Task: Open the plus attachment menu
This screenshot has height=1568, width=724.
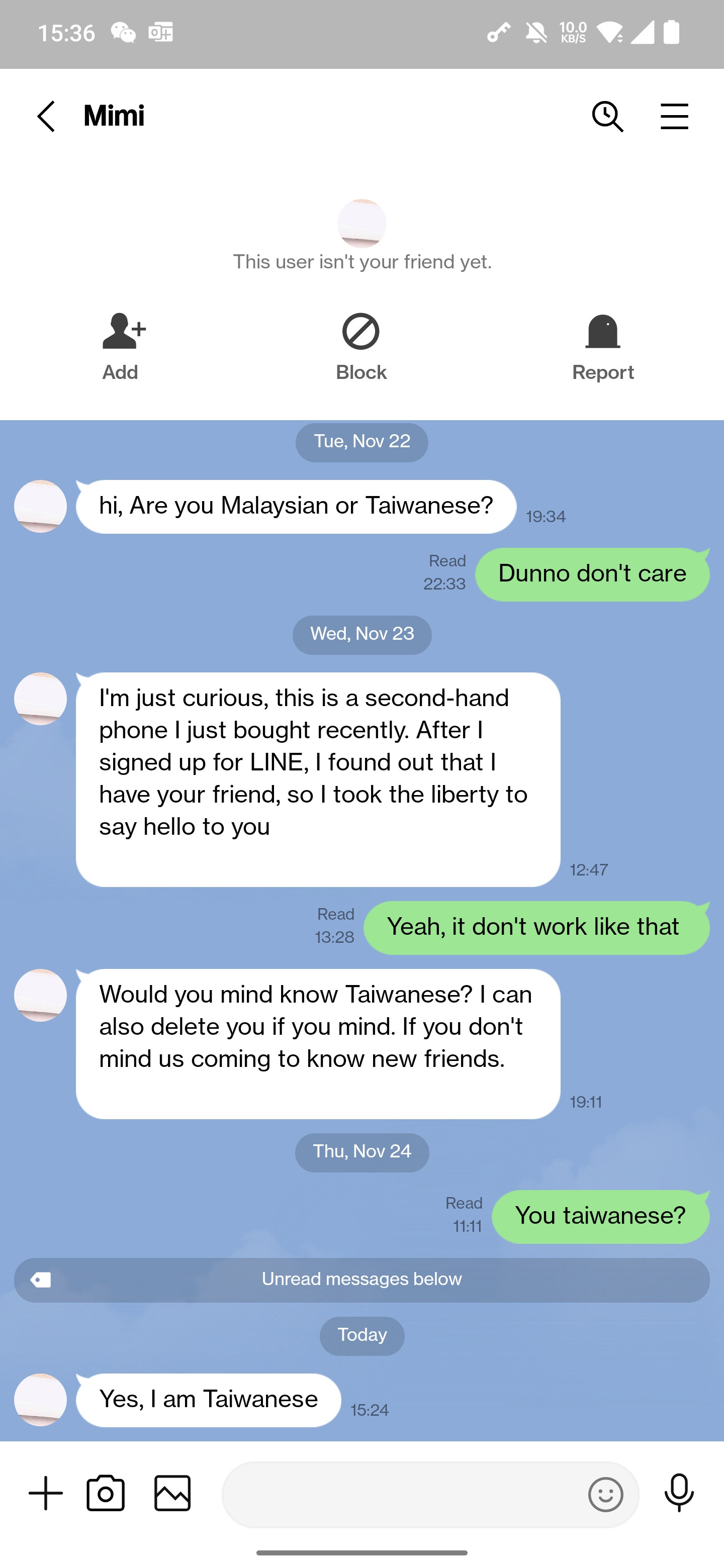Action: tap(46, 1494)
